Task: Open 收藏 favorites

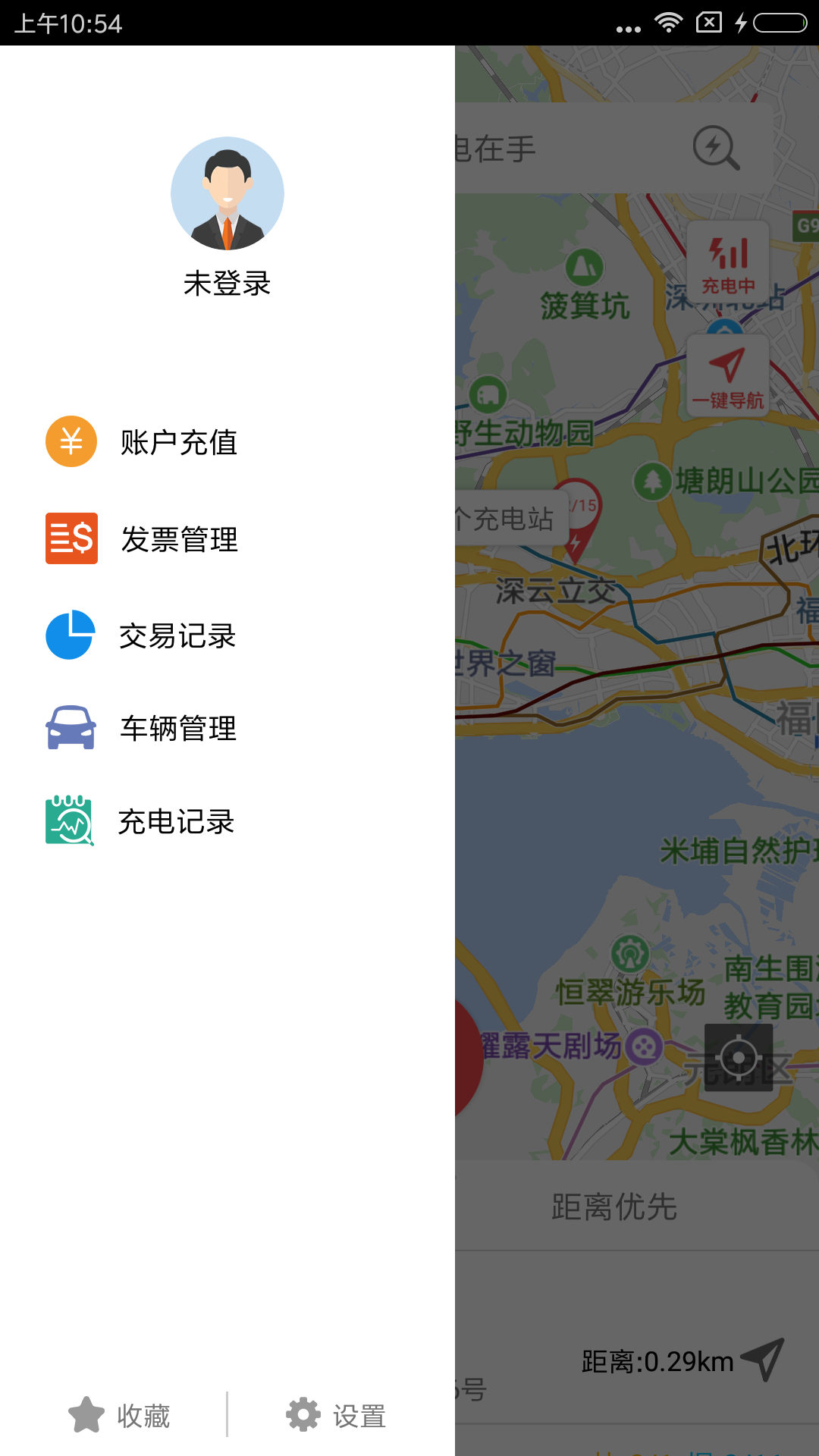Action: click(x=120, y=1415)
